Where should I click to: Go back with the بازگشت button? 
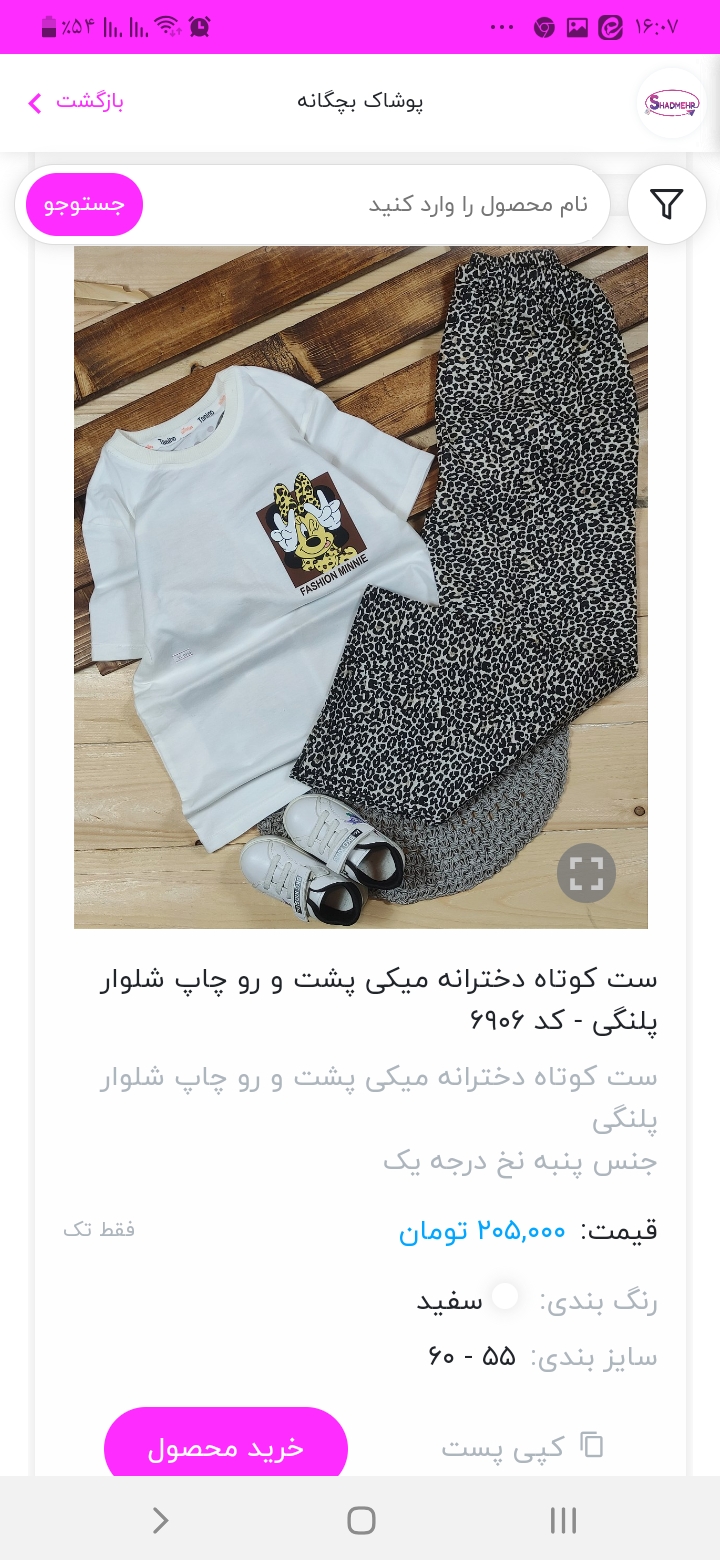click(76, 102)
